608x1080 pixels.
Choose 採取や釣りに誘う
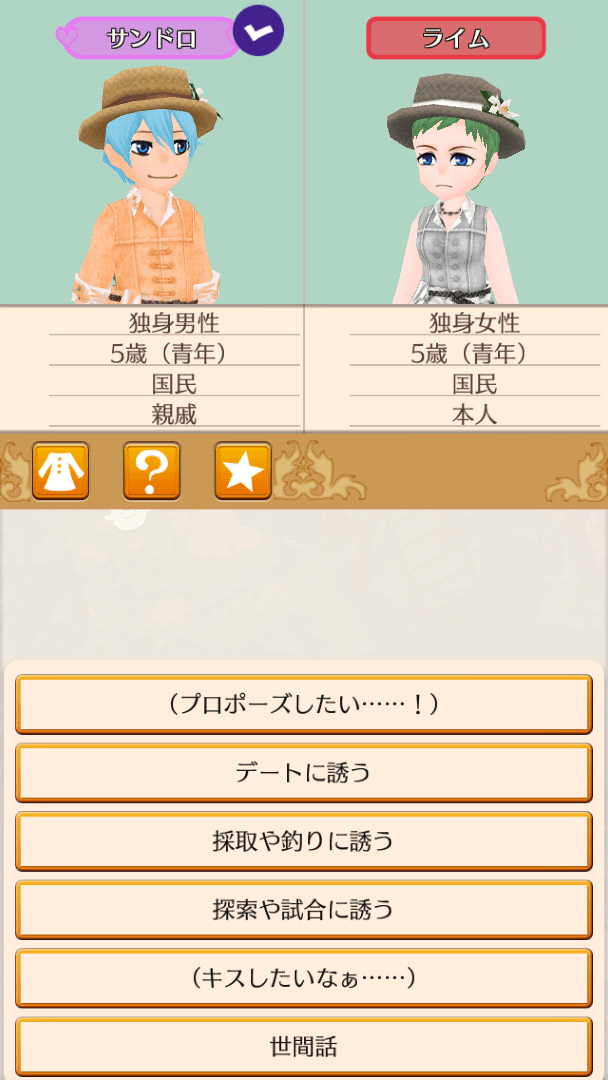pos(304,841)
